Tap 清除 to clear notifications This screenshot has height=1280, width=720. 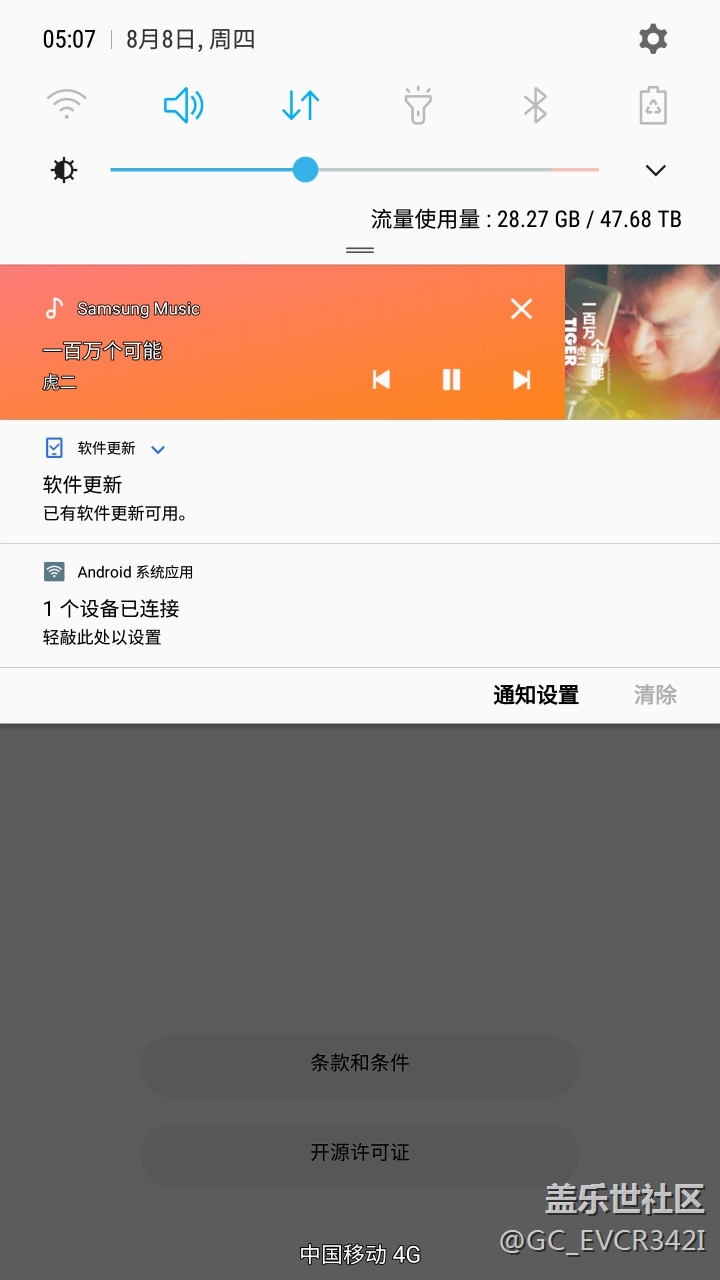[x=655, y=695]
